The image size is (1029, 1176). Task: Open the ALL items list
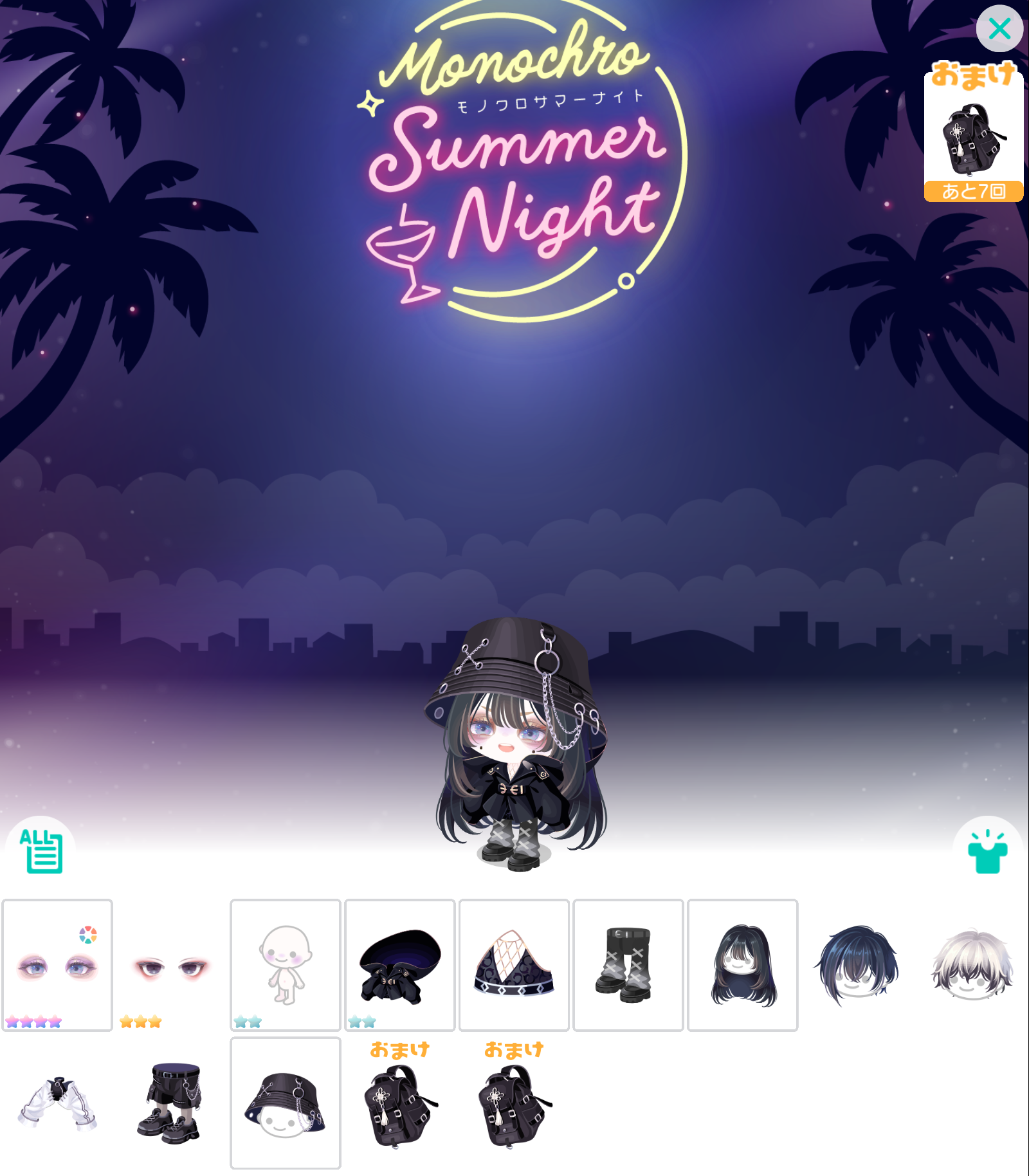point(42,850)
